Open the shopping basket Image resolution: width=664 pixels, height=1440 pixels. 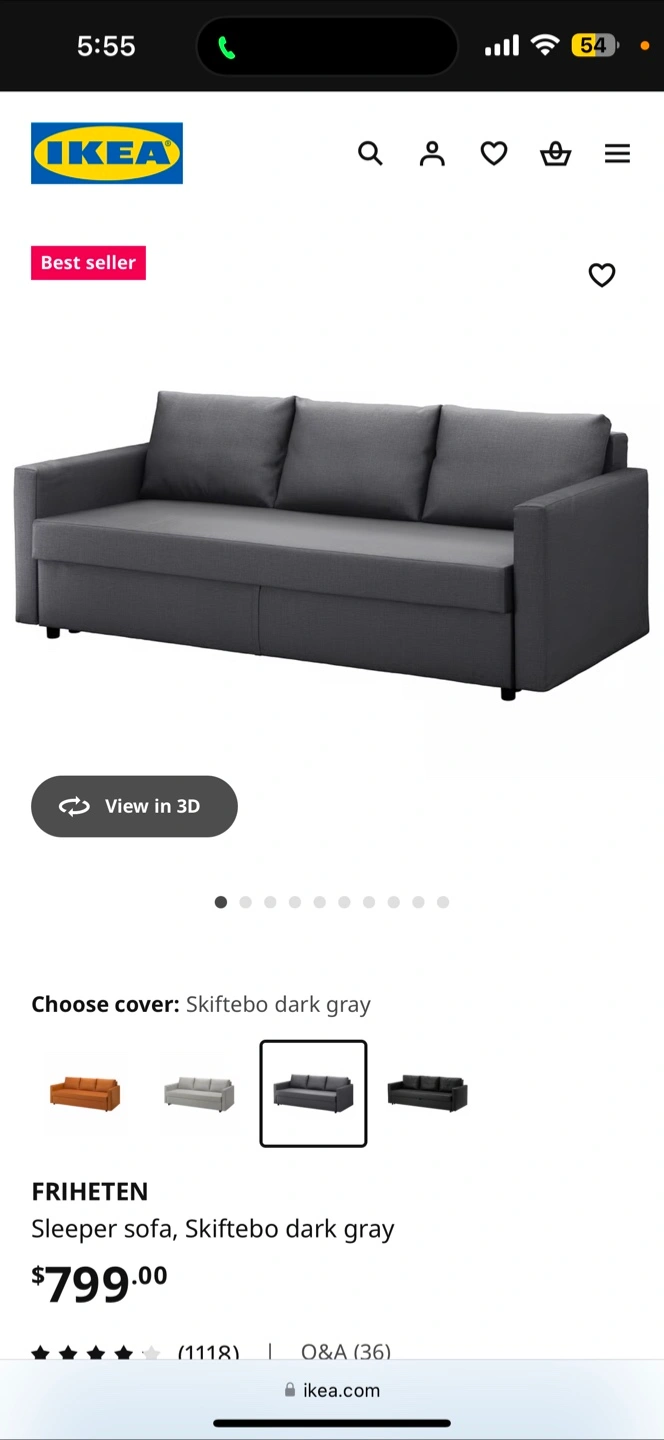556,153
